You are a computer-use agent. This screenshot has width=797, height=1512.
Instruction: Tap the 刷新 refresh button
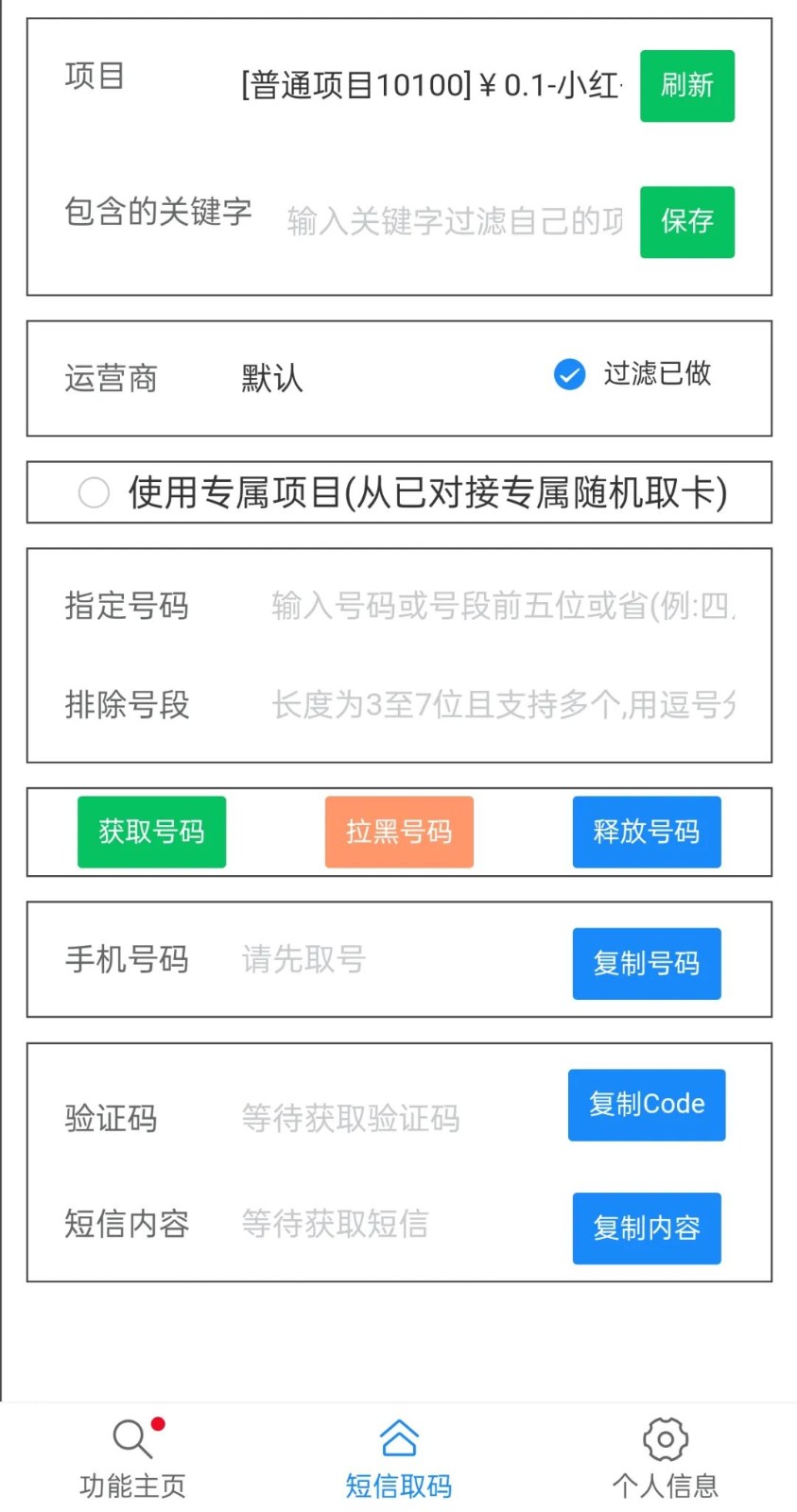[x=686, y=86]
